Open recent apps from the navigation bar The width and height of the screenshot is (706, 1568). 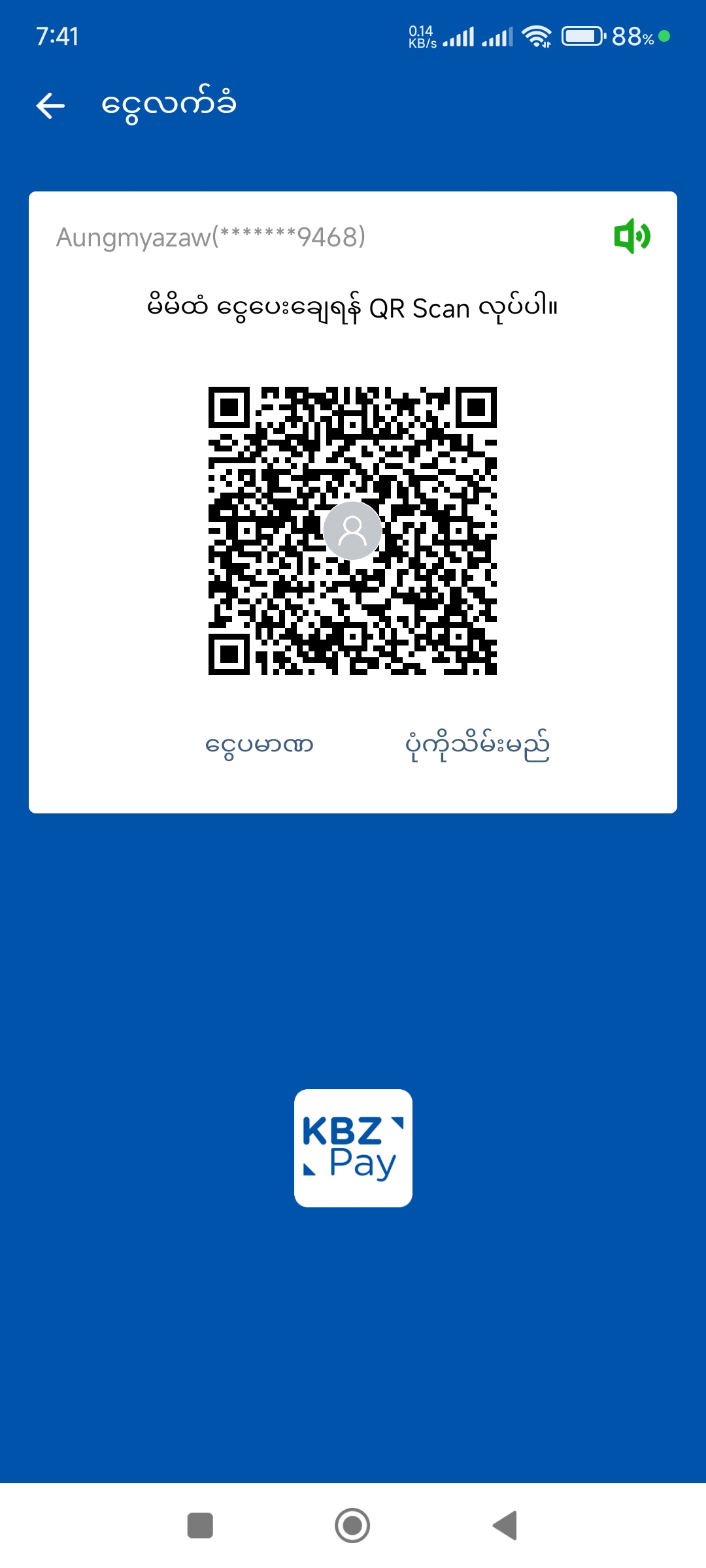pyautogui.click(x=200, y=1526)
